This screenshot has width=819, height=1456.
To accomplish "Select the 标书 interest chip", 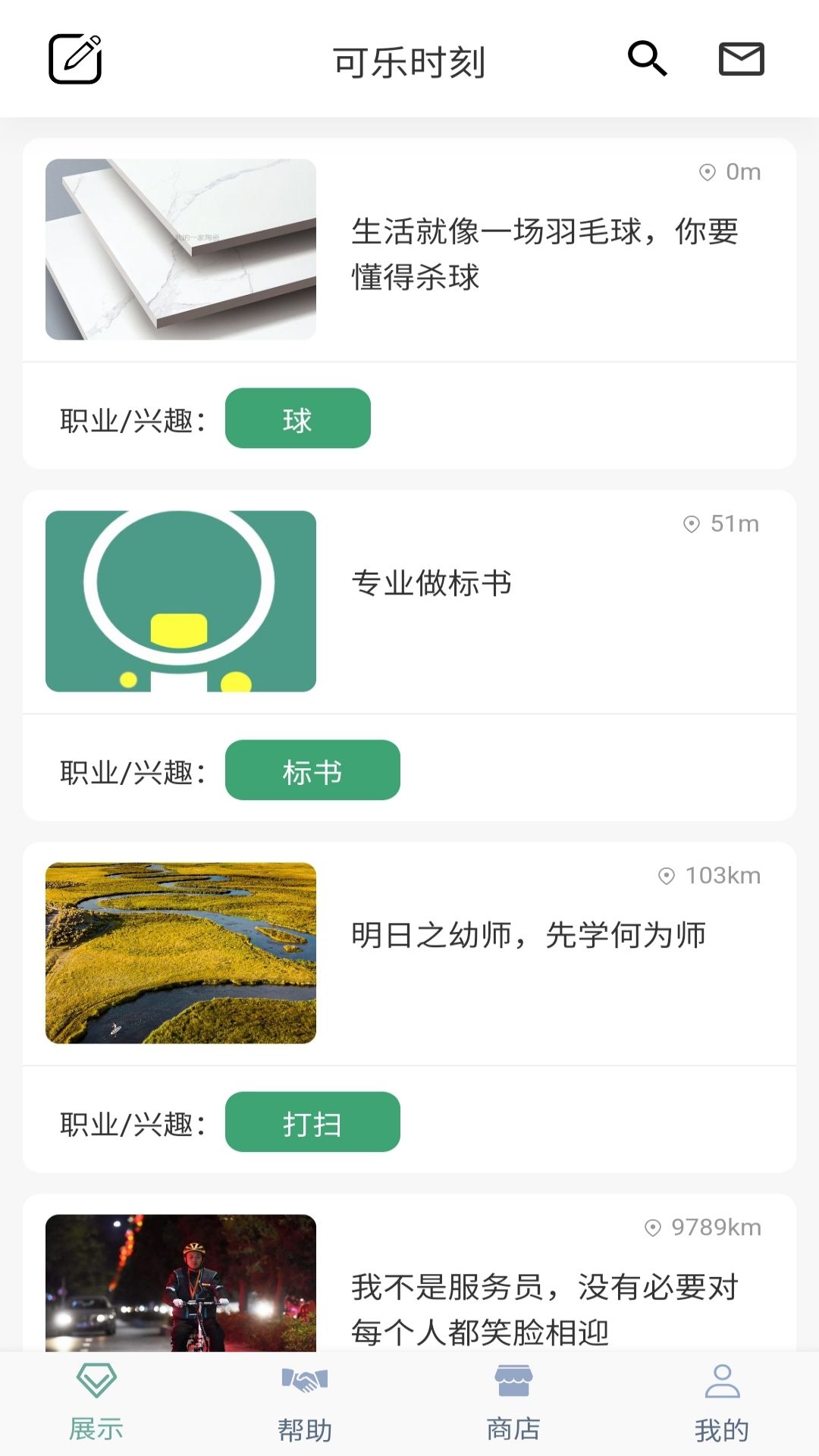I will (312, 770).
